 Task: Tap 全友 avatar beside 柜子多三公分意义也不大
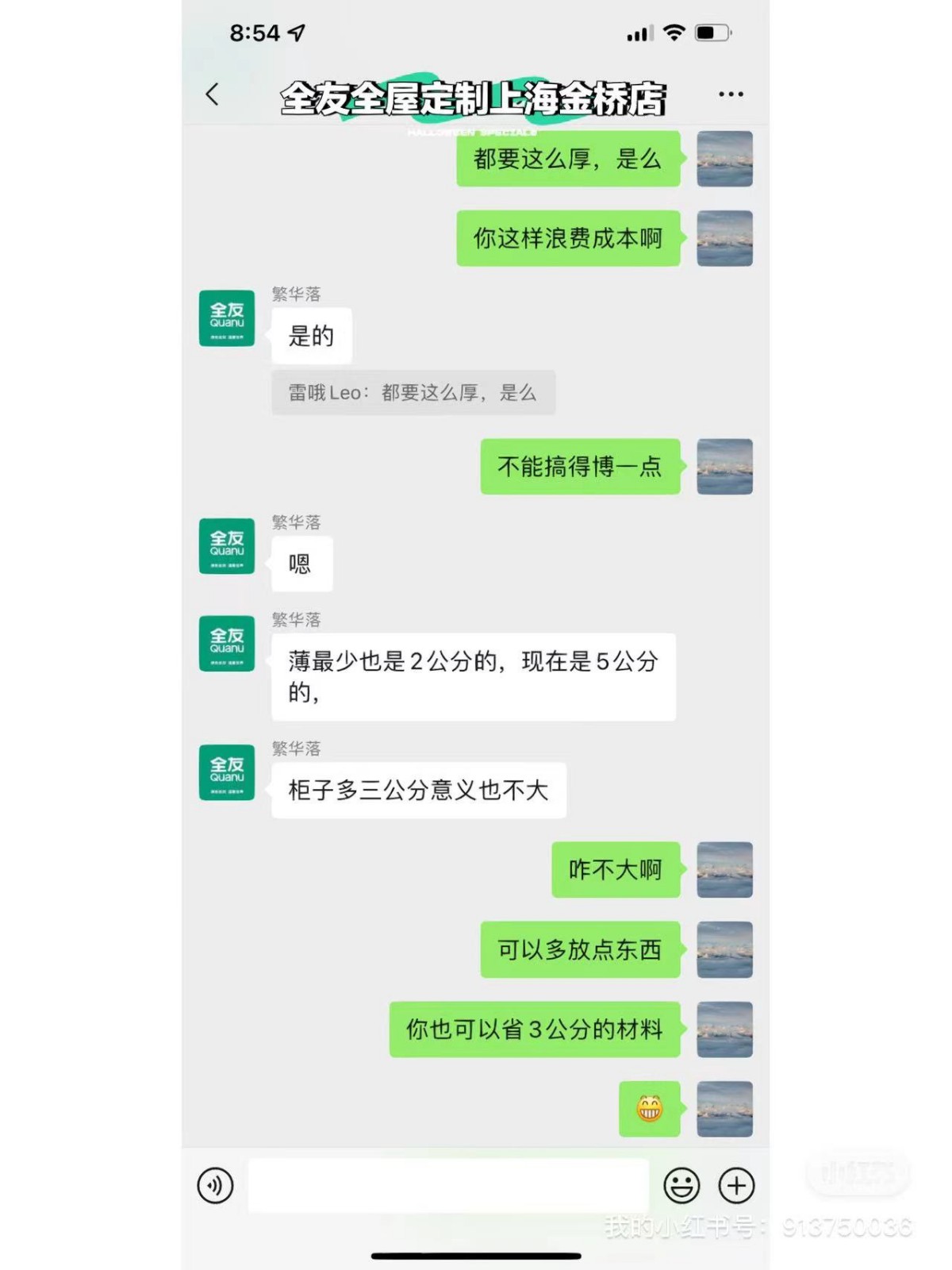pos(227,772)
